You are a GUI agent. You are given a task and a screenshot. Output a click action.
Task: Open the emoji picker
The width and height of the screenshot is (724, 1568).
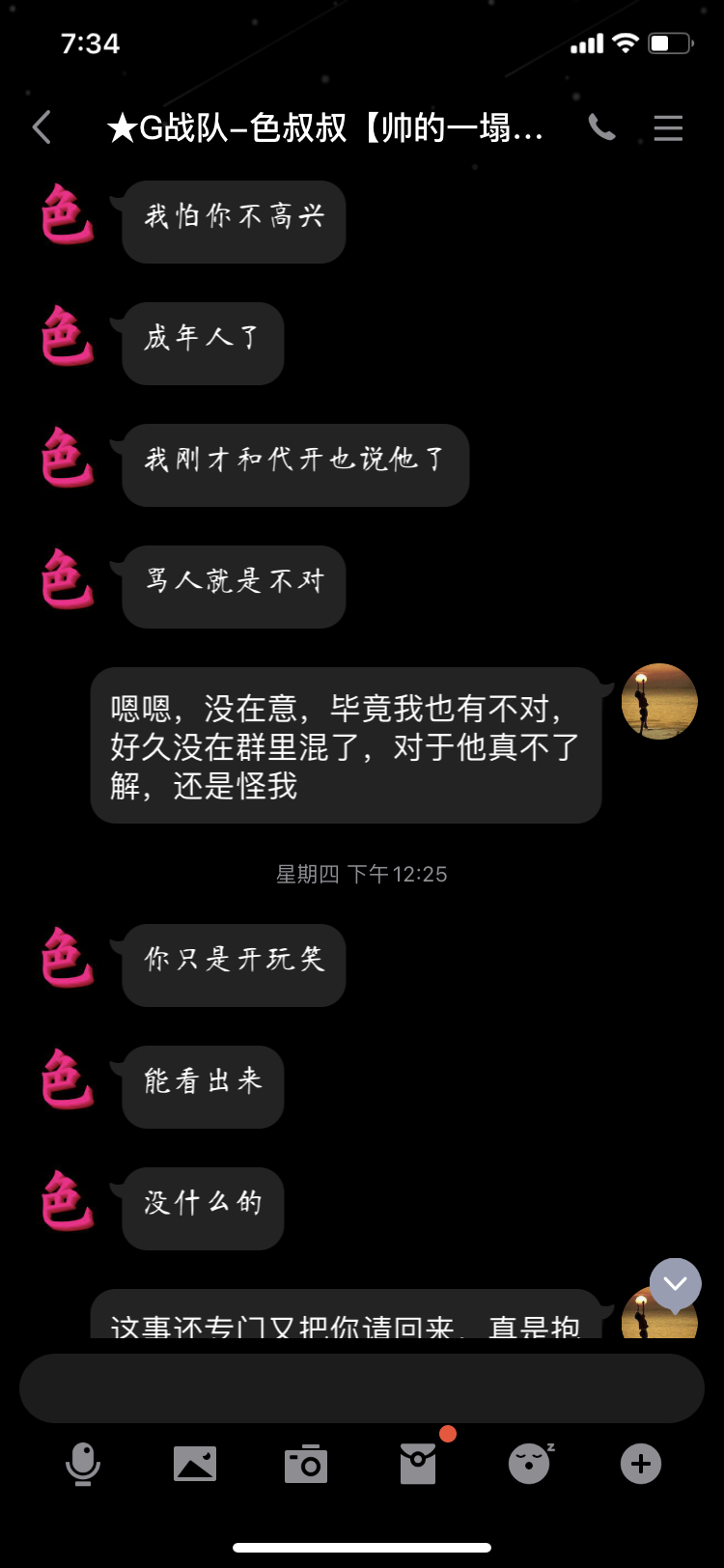529,1464
